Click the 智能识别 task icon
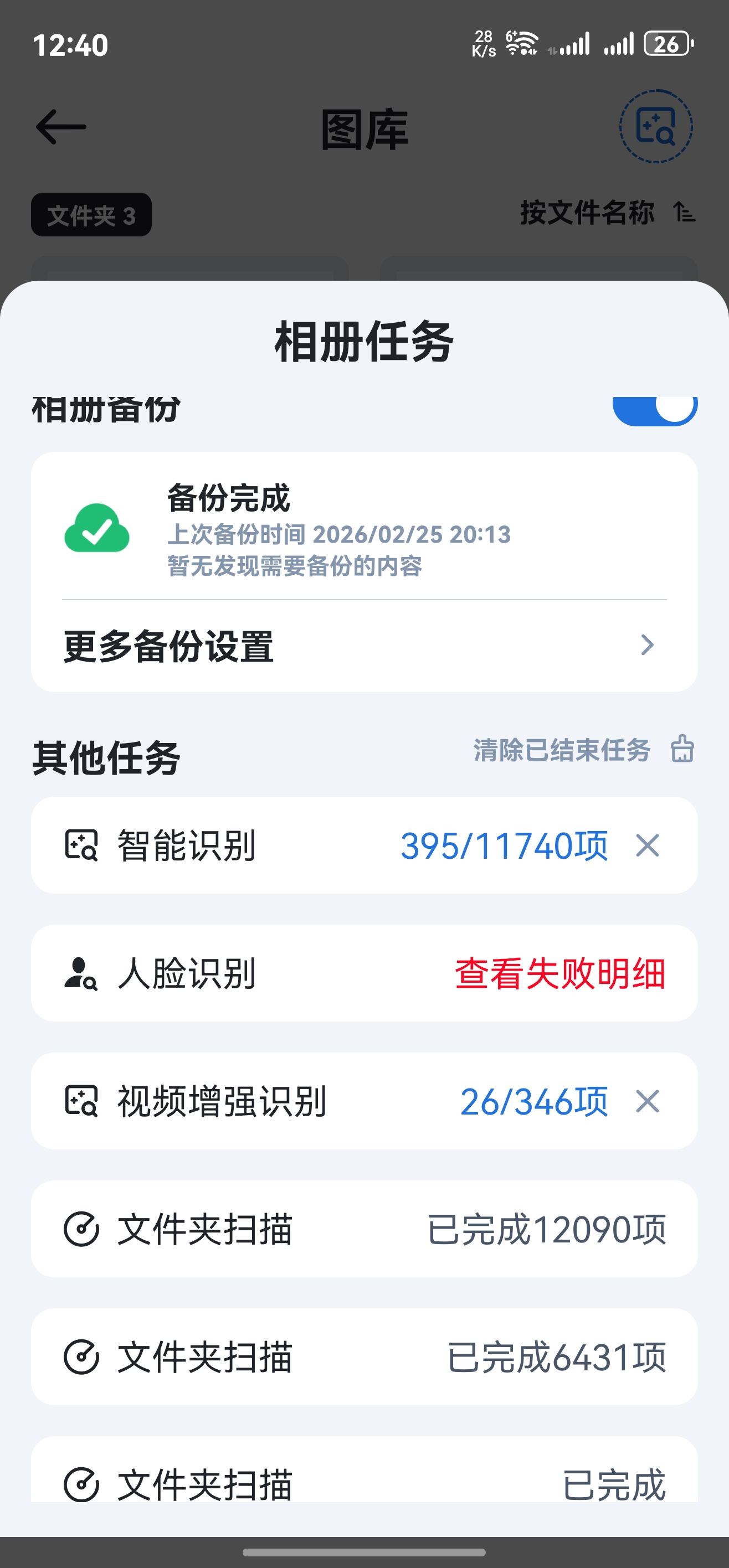 [x=81, y=845]
